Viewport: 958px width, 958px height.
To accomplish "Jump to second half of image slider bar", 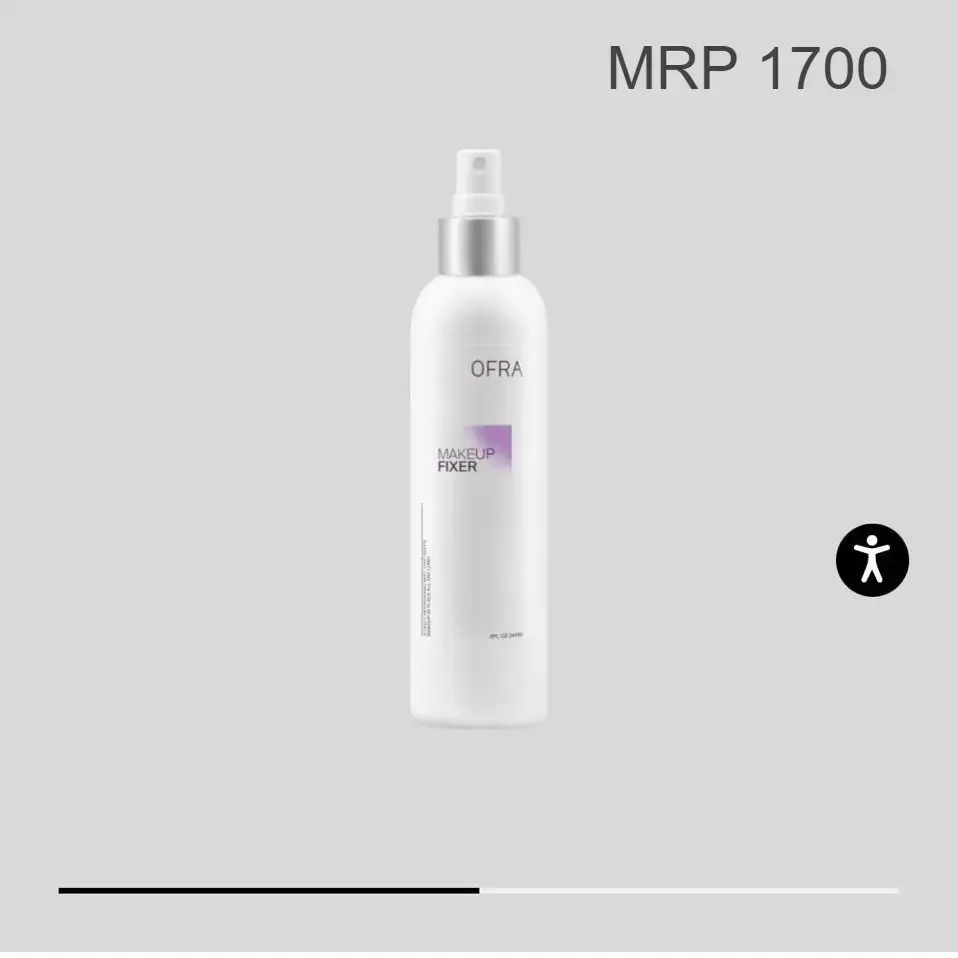I will tap(688, 890).
